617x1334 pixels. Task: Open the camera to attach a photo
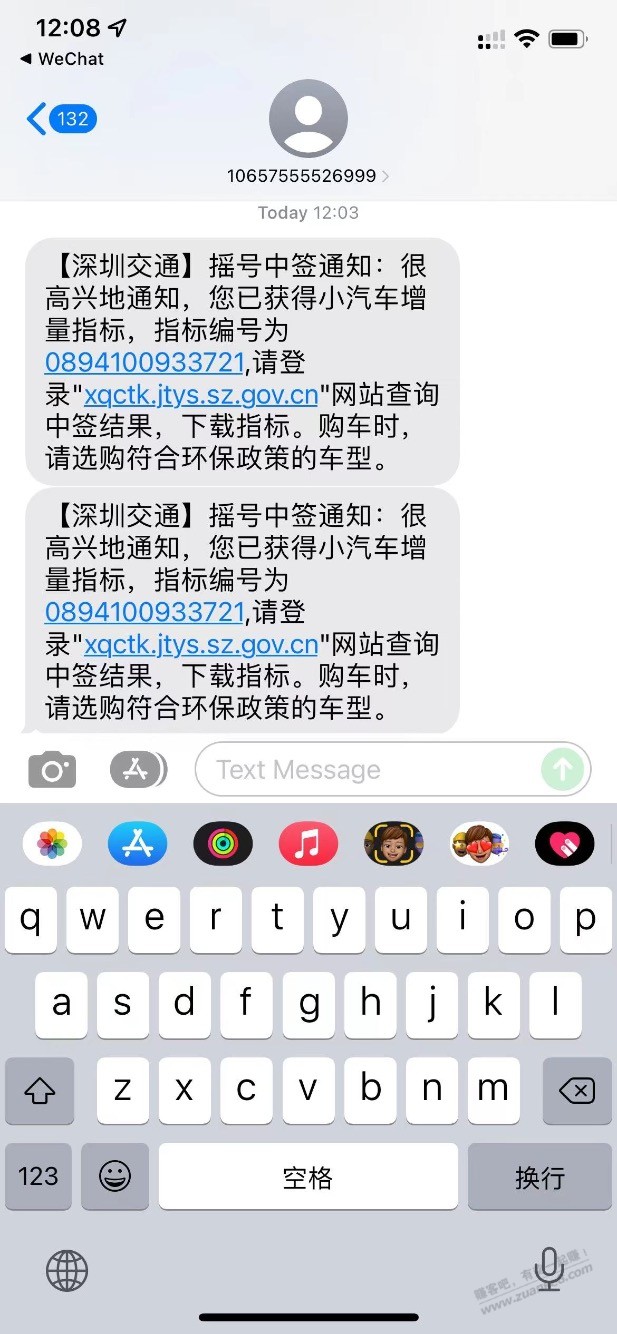click(52, 769)
